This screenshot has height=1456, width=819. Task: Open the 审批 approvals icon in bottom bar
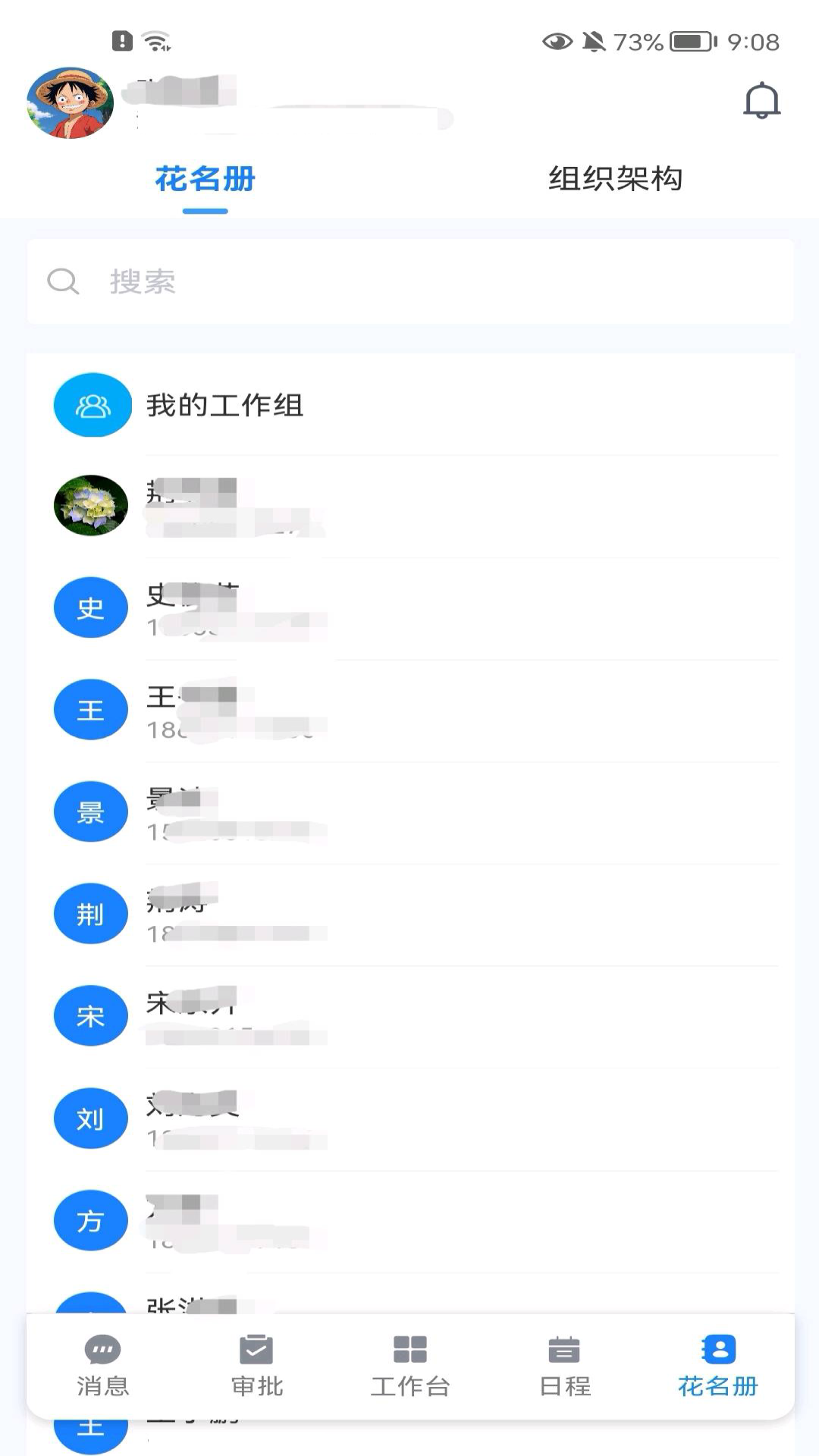256,1349
